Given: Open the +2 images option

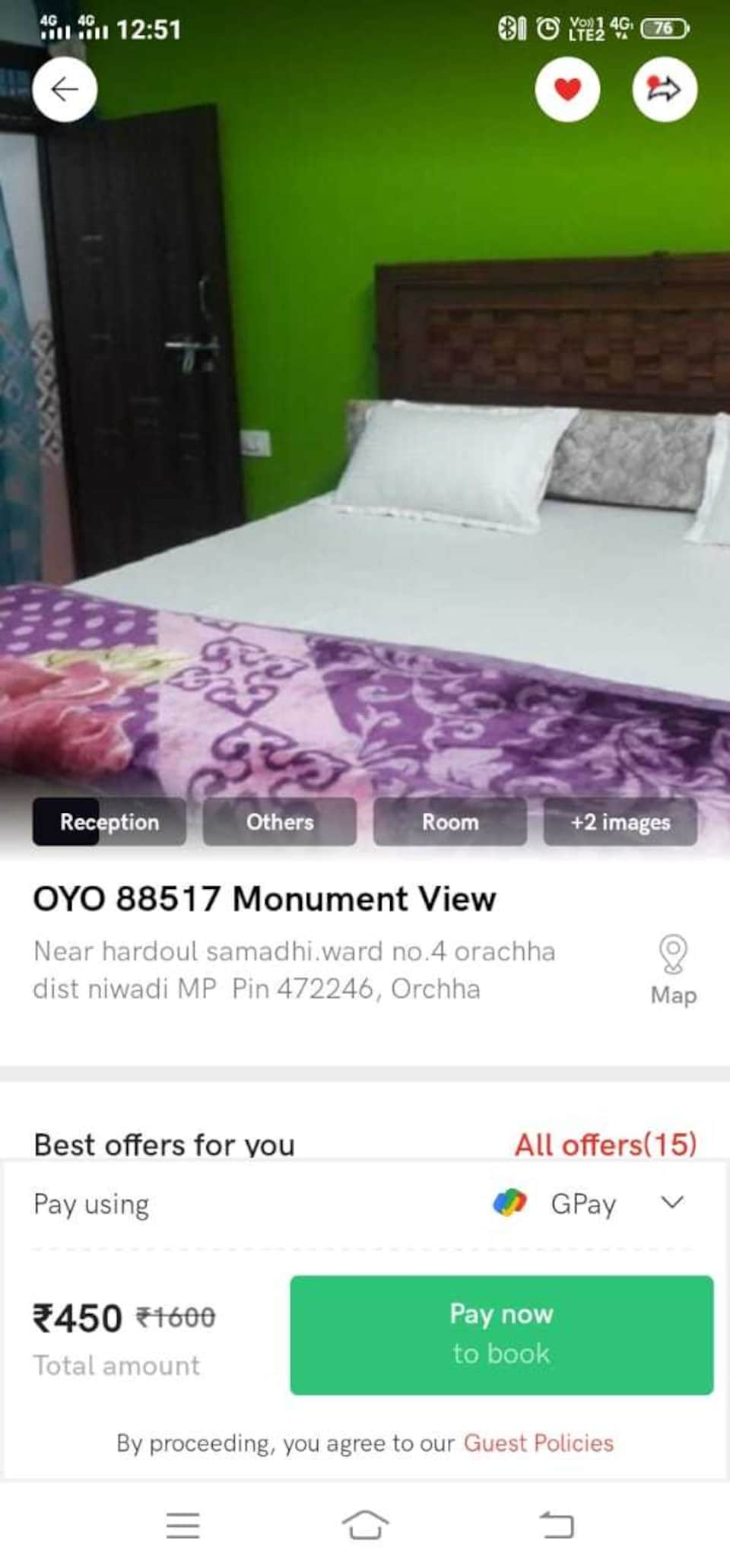Looking at the screenshot, I should pos(620,822).
